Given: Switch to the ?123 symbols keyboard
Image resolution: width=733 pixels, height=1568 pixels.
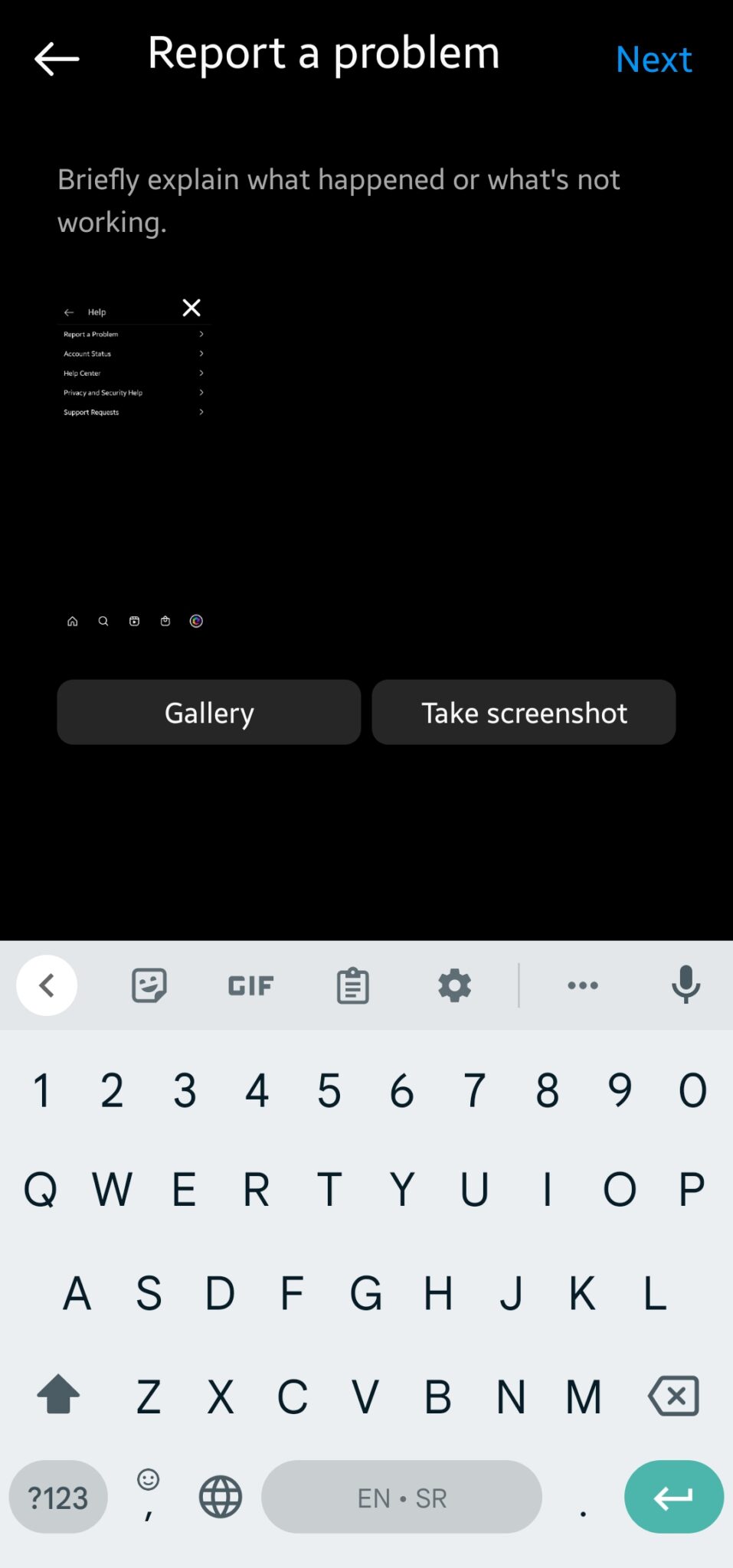Looking at the screenshot, I should 58,1497.
